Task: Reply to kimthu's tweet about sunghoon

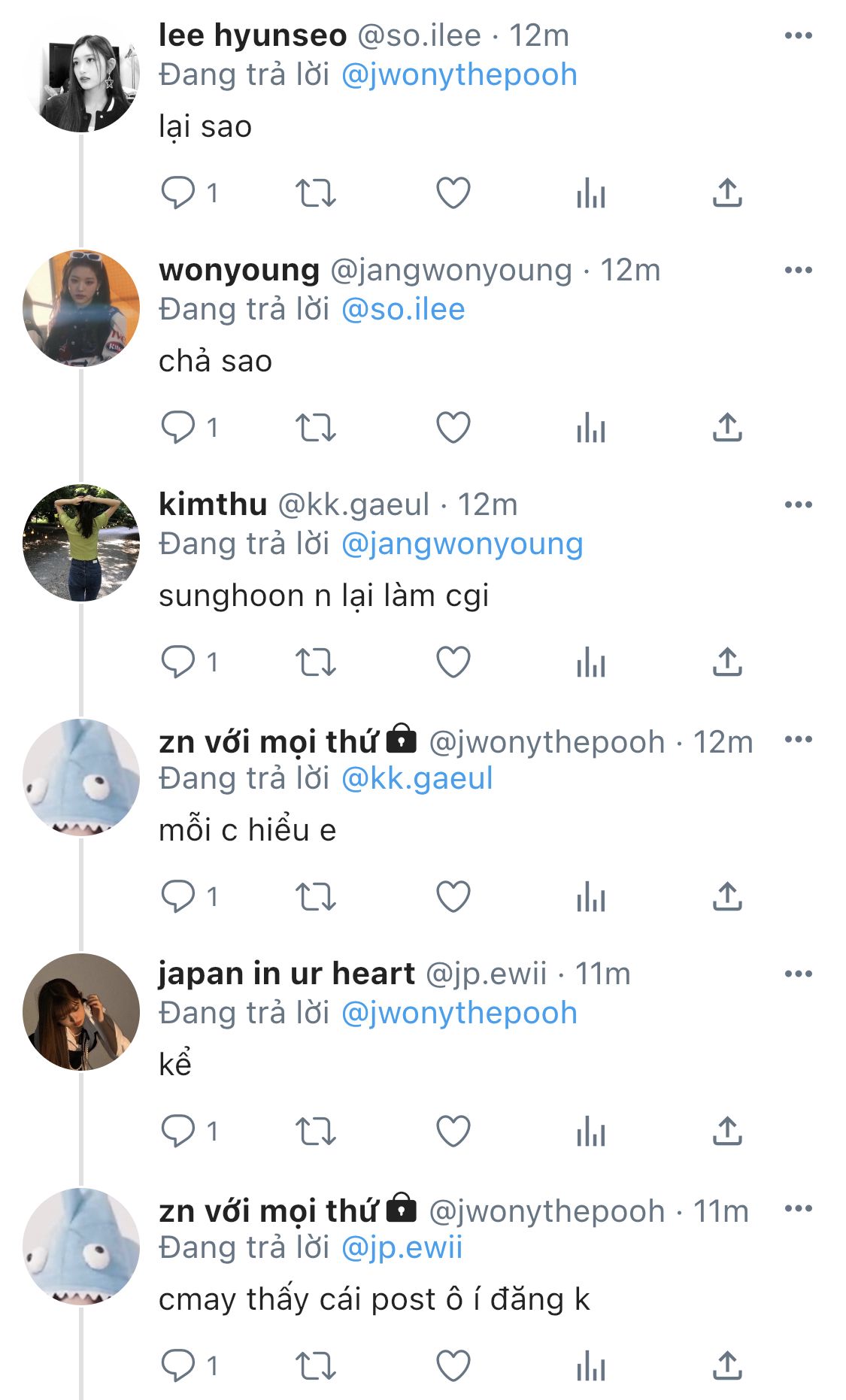Action: pos(178,662)
